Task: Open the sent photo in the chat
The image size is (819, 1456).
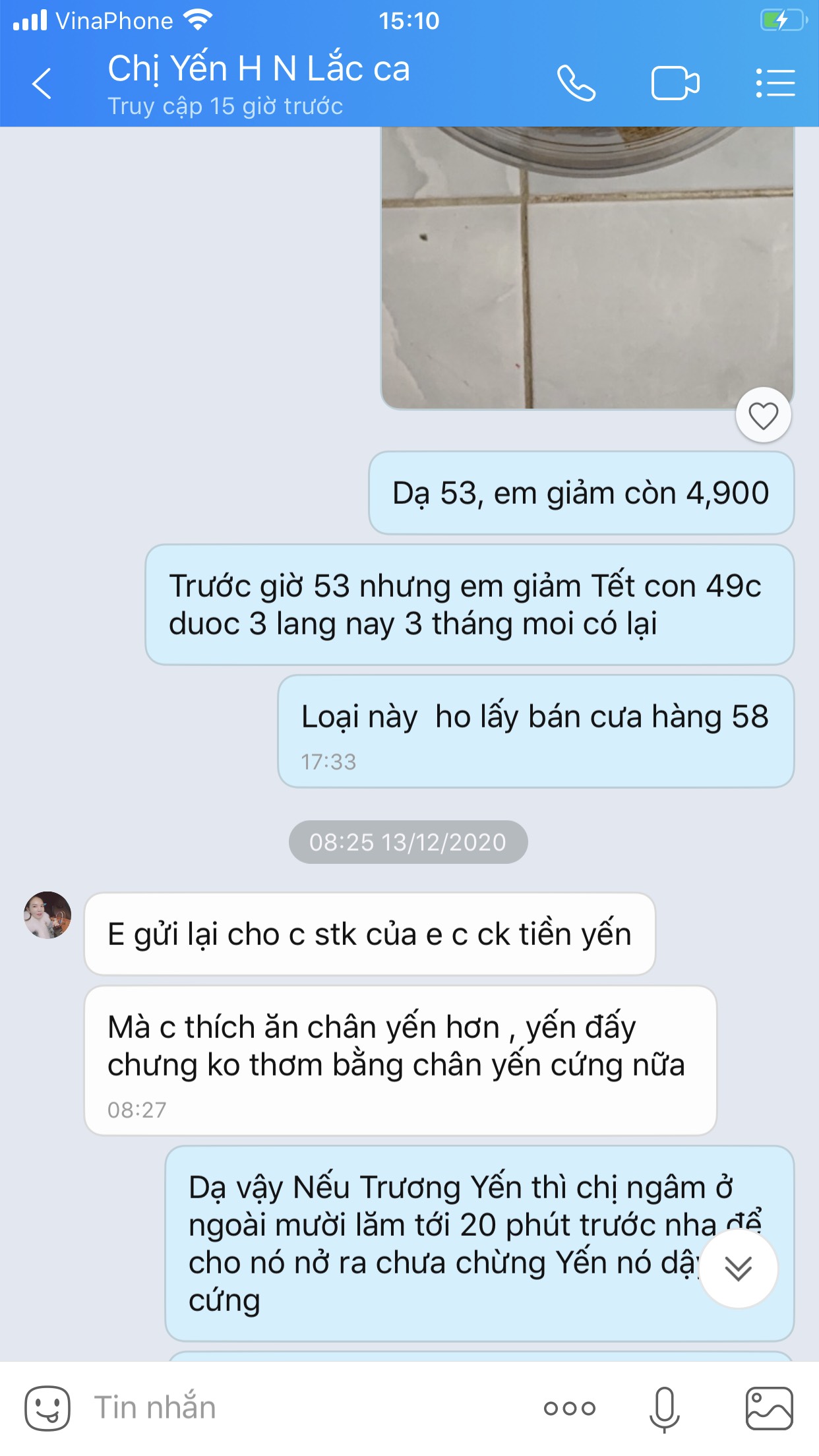Action: click(x=587, y=268)
